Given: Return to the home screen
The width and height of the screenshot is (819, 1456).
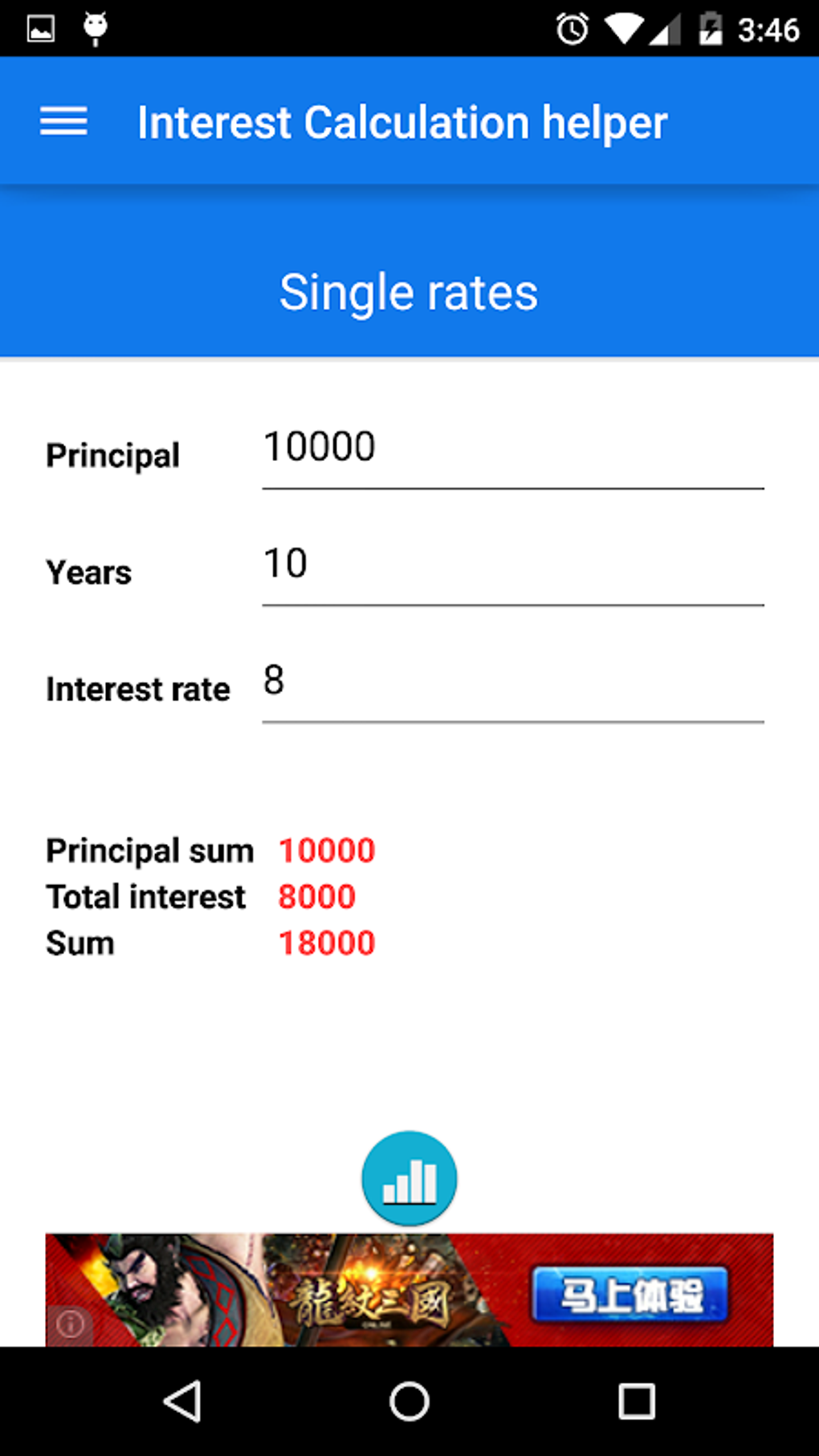Looking at the screenshot, I should 409,1402.
